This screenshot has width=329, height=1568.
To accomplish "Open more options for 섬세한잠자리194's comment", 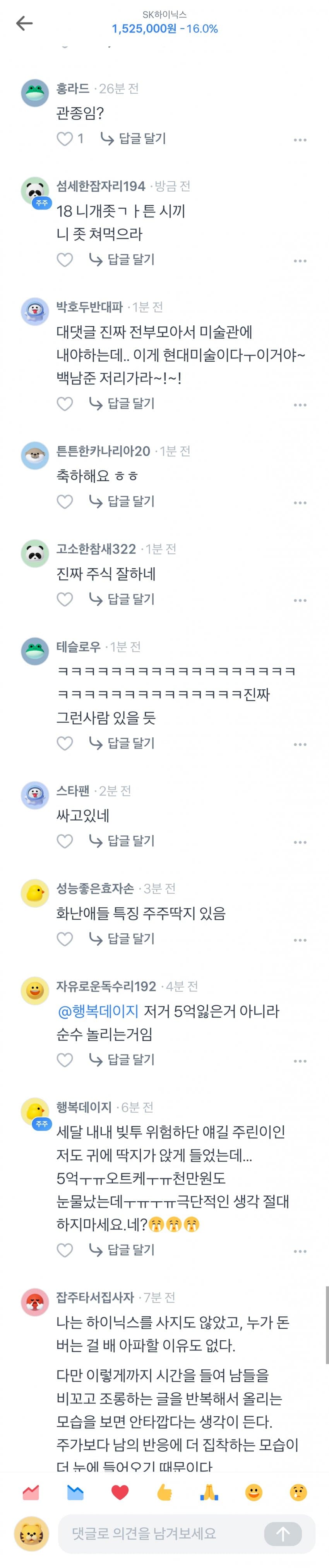I will (x=300, y=261).
